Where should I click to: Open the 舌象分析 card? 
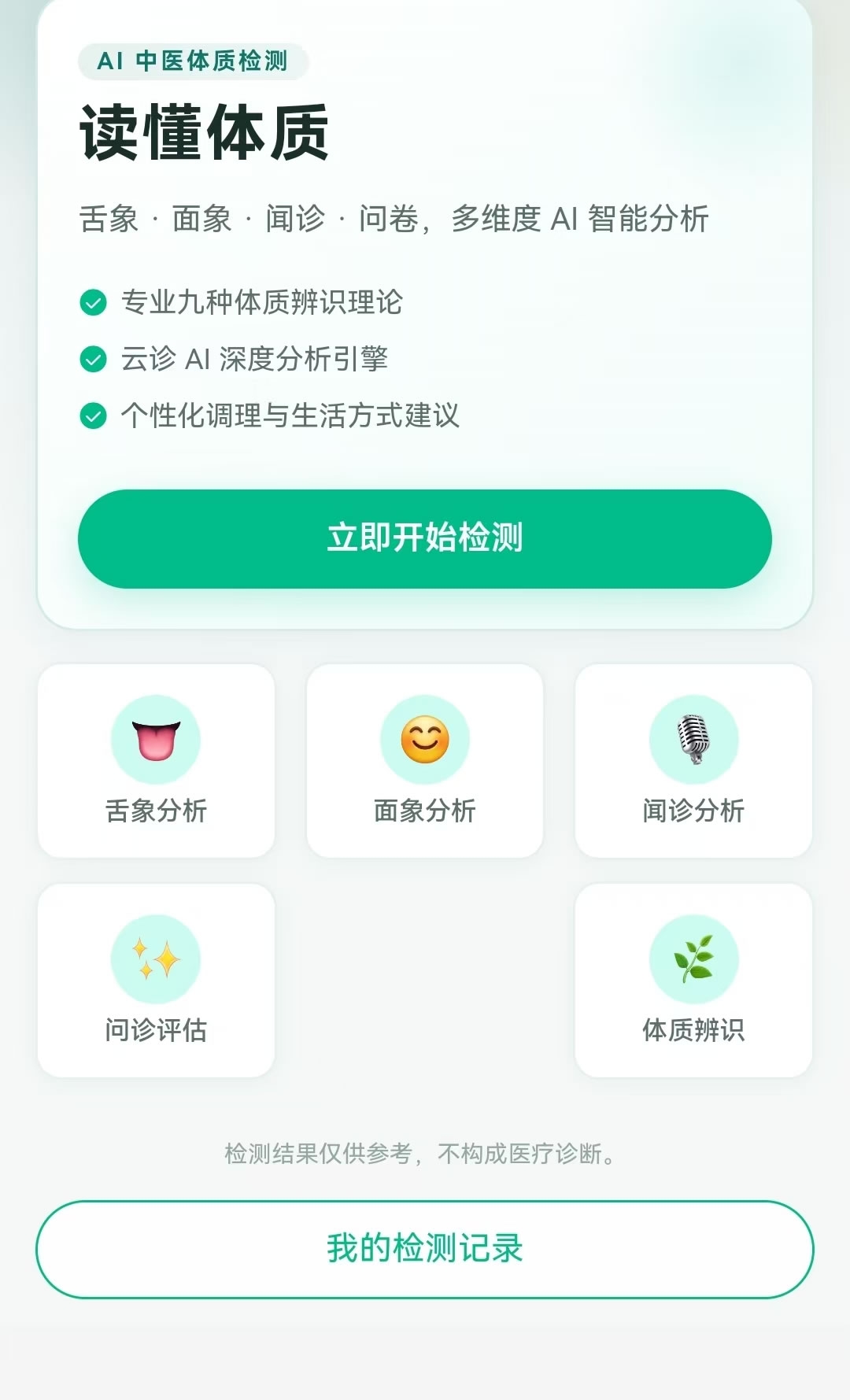click(157, 761)
